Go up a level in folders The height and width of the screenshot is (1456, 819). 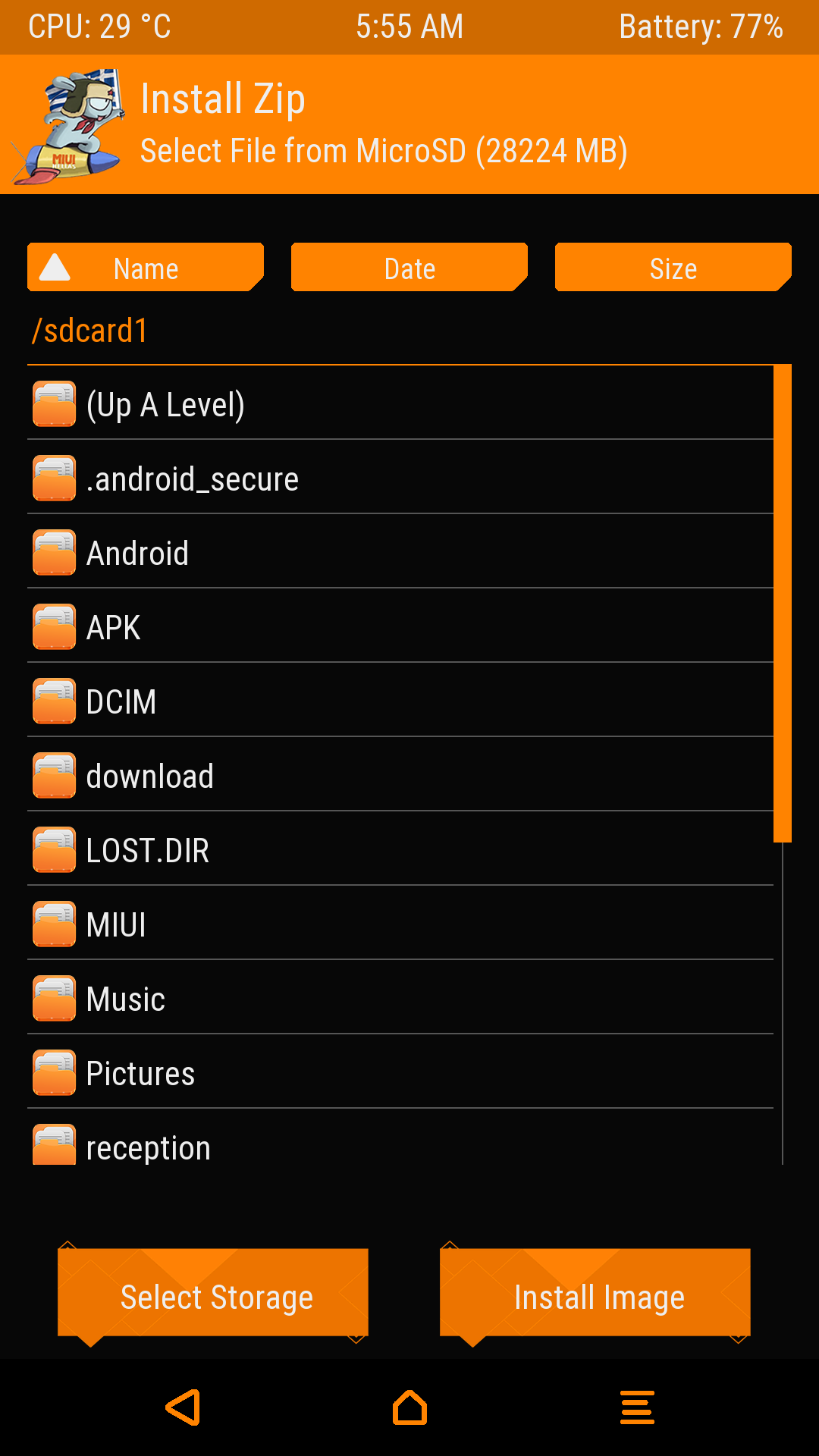165,404
